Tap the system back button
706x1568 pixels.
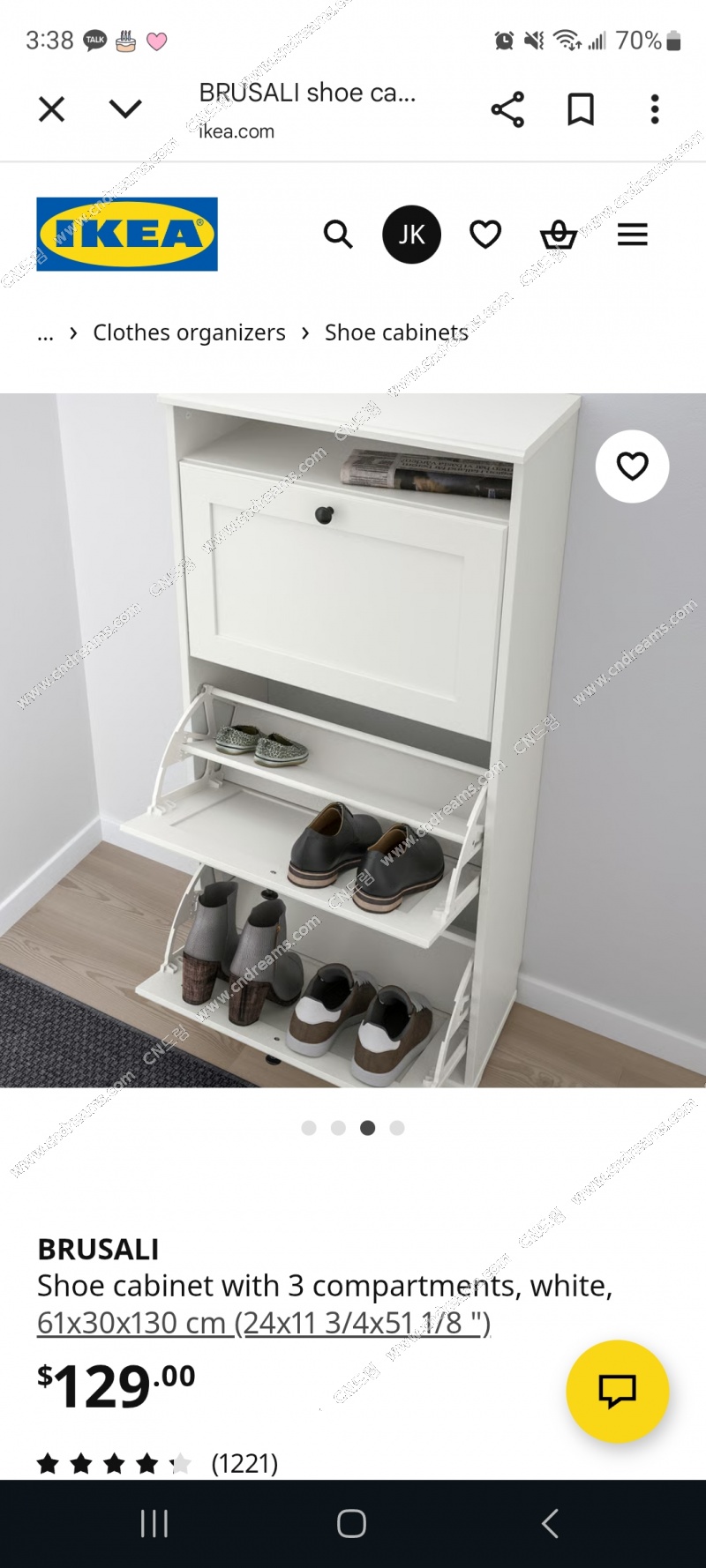click(x=550, y=1523)
